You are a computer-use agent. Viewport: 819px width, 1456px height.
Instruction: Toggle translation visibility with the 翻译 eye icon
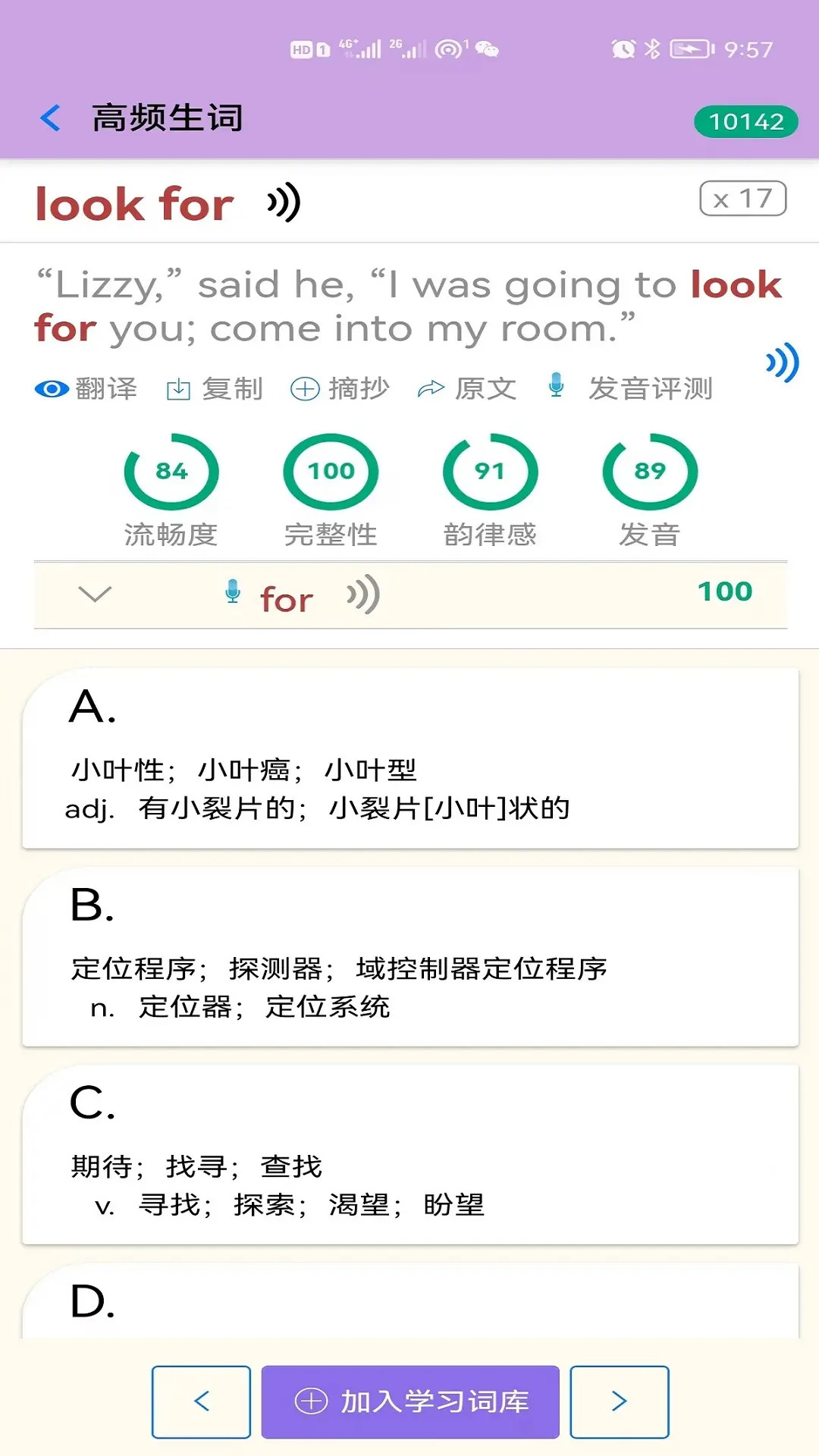[50, 388]
